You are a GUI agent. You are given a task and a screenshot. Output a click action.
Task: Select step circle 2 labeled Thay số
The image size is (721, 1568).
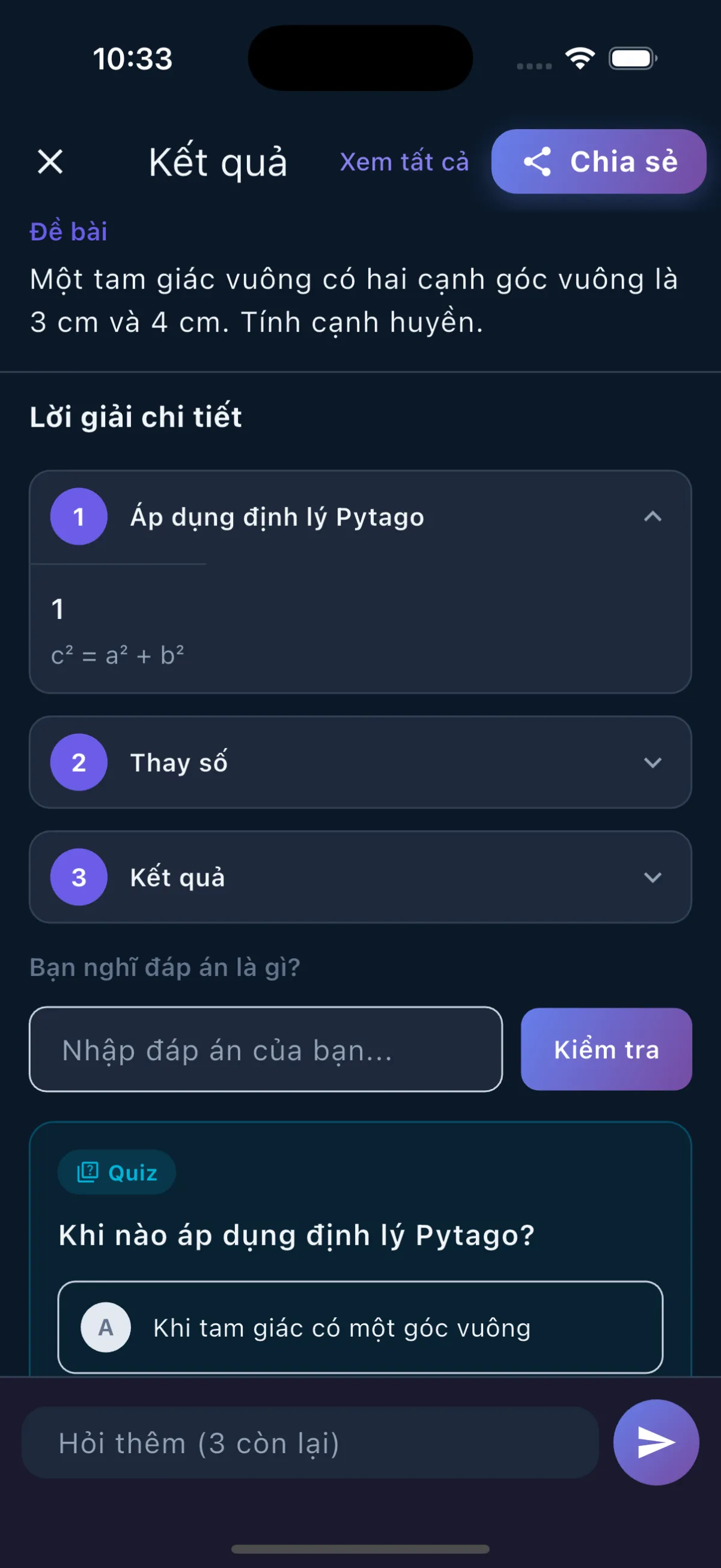coord(79,762)
